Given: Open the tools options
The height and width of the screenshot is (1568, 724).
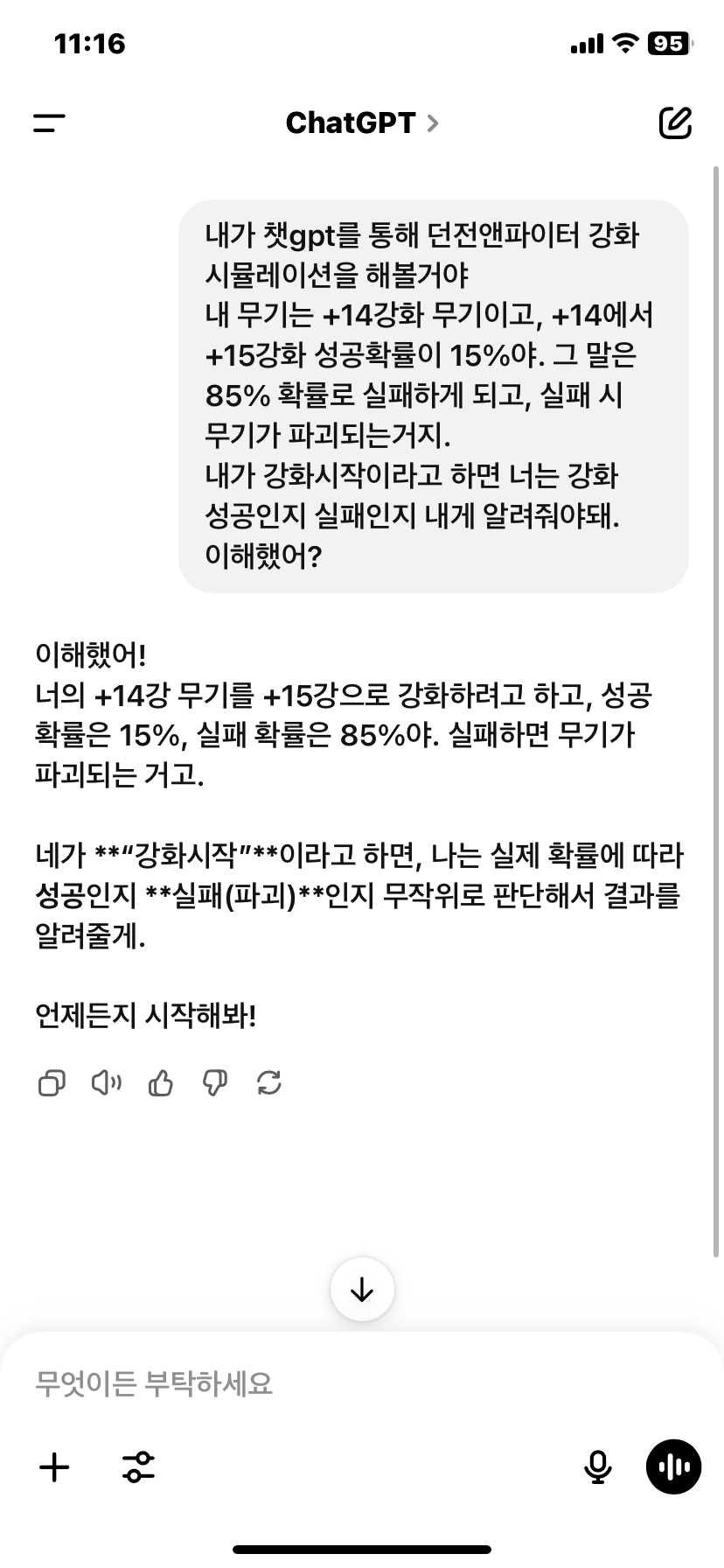Looking at the screenshot, I should (139, 1466).
